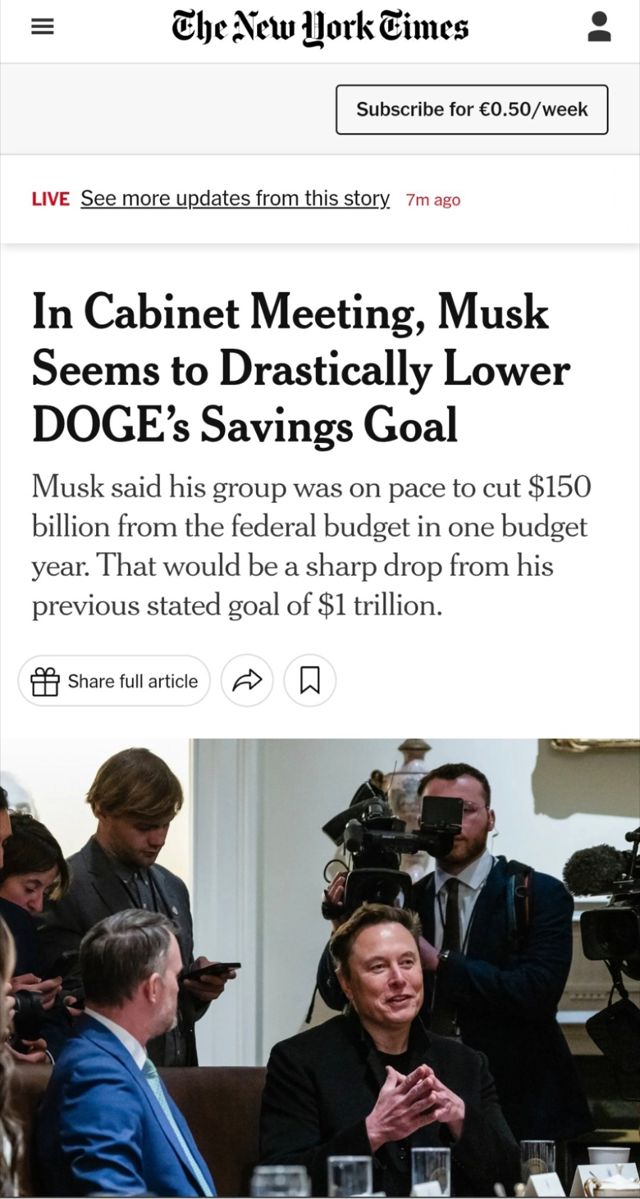Tap Share full article gift button

pyautogui.click(x=114, y=681)
